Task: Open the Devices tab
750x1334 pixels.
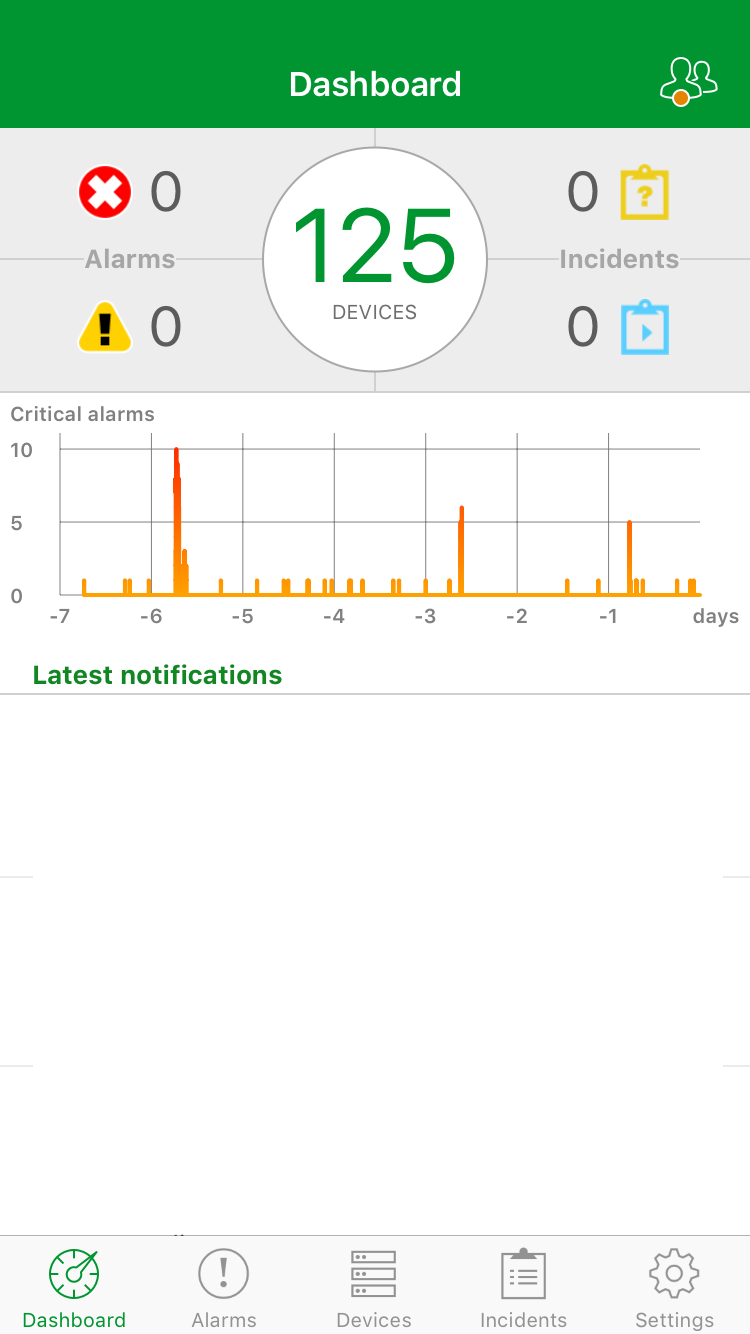Action: [374, 1289]
